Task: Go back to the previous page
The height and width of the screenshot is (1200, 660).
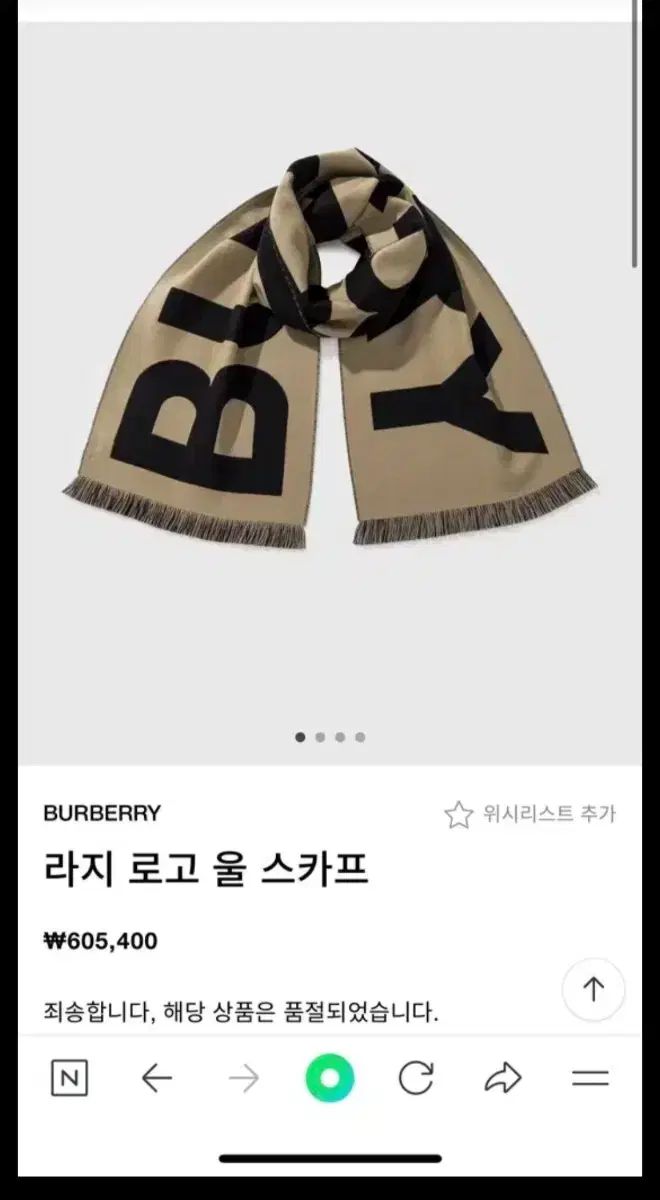Action: (x=157, y=1077)
